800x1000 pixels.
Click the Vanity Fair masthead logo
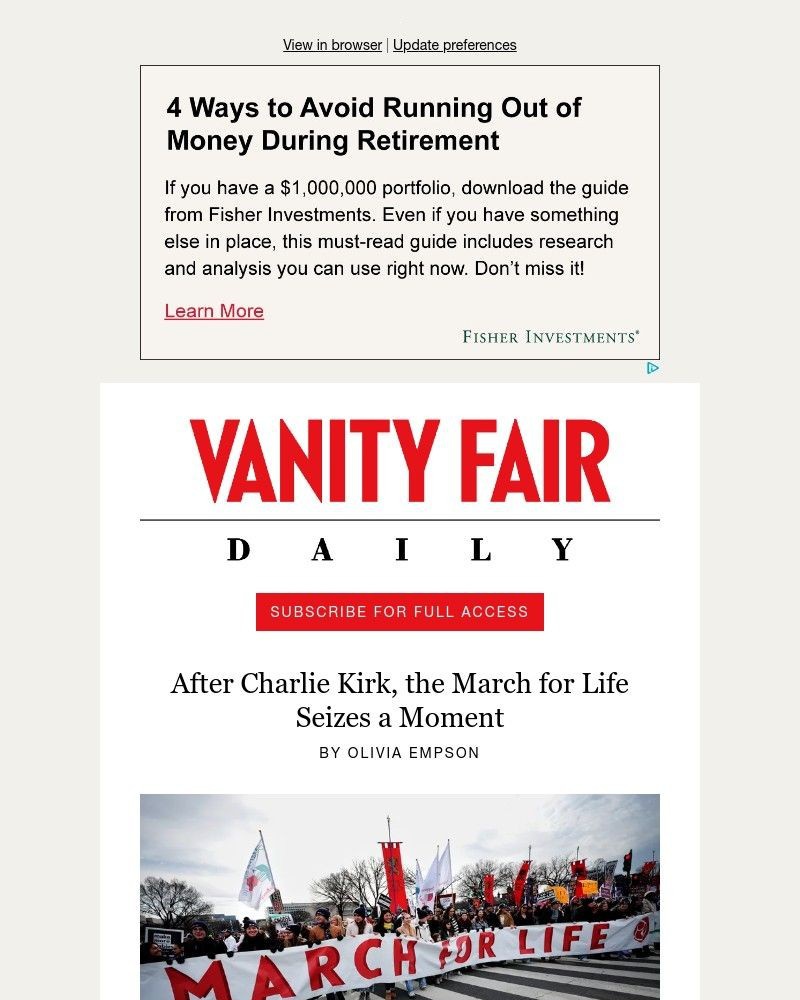coord(399,458)
